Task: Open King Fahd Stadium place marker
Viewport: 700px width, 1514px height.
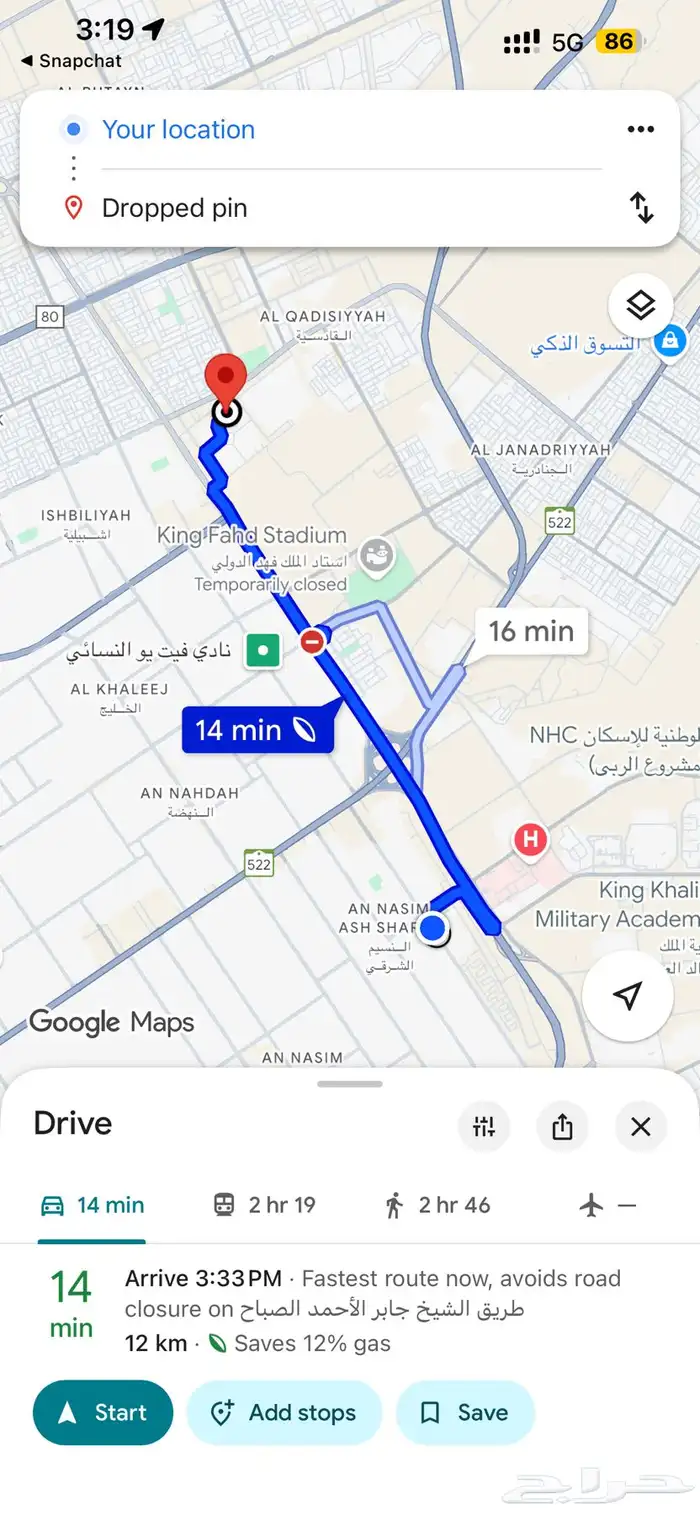Action: [x=377, y=552]
